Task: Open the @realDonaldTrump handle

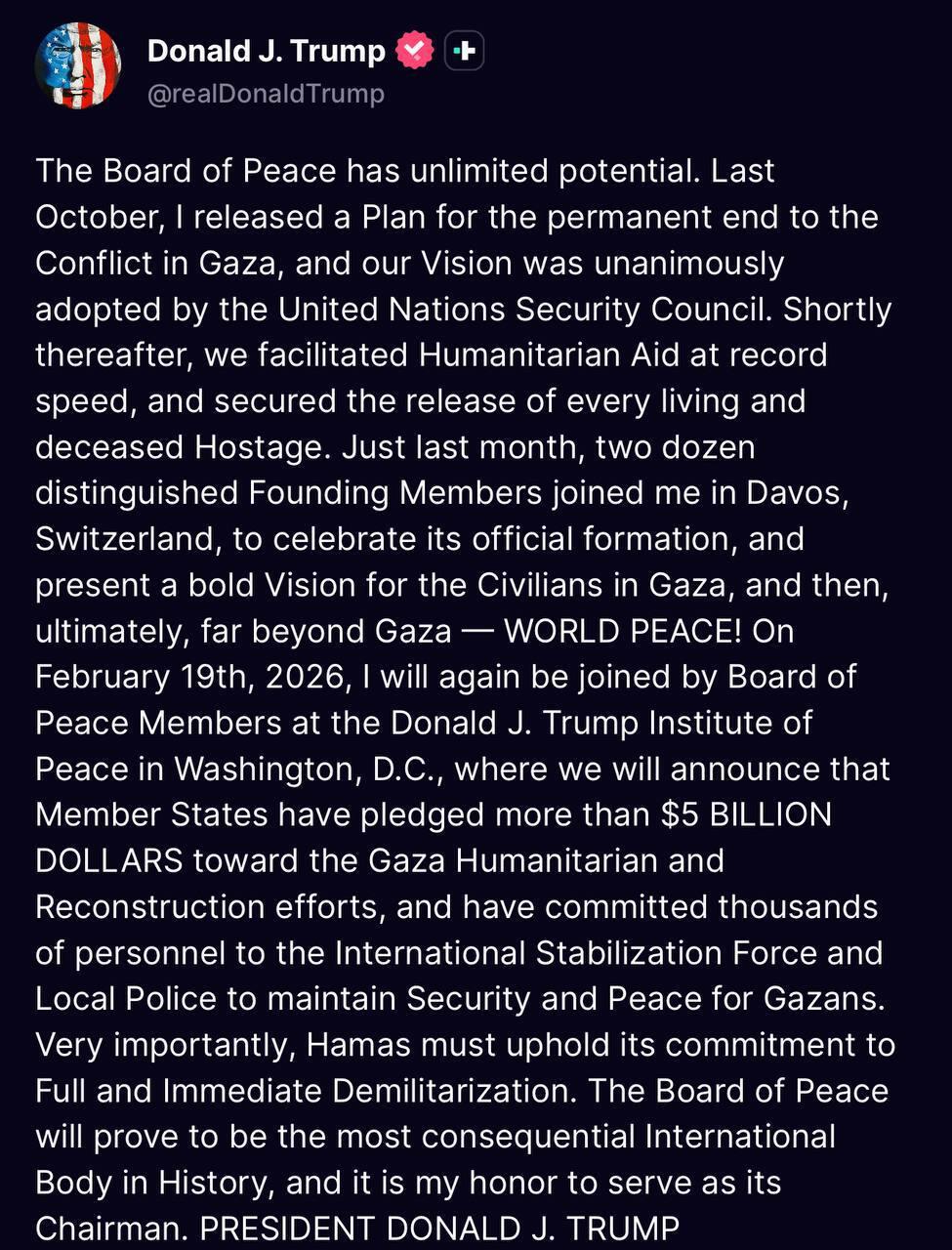Action: pyautogui.click(x=266, y=94)
